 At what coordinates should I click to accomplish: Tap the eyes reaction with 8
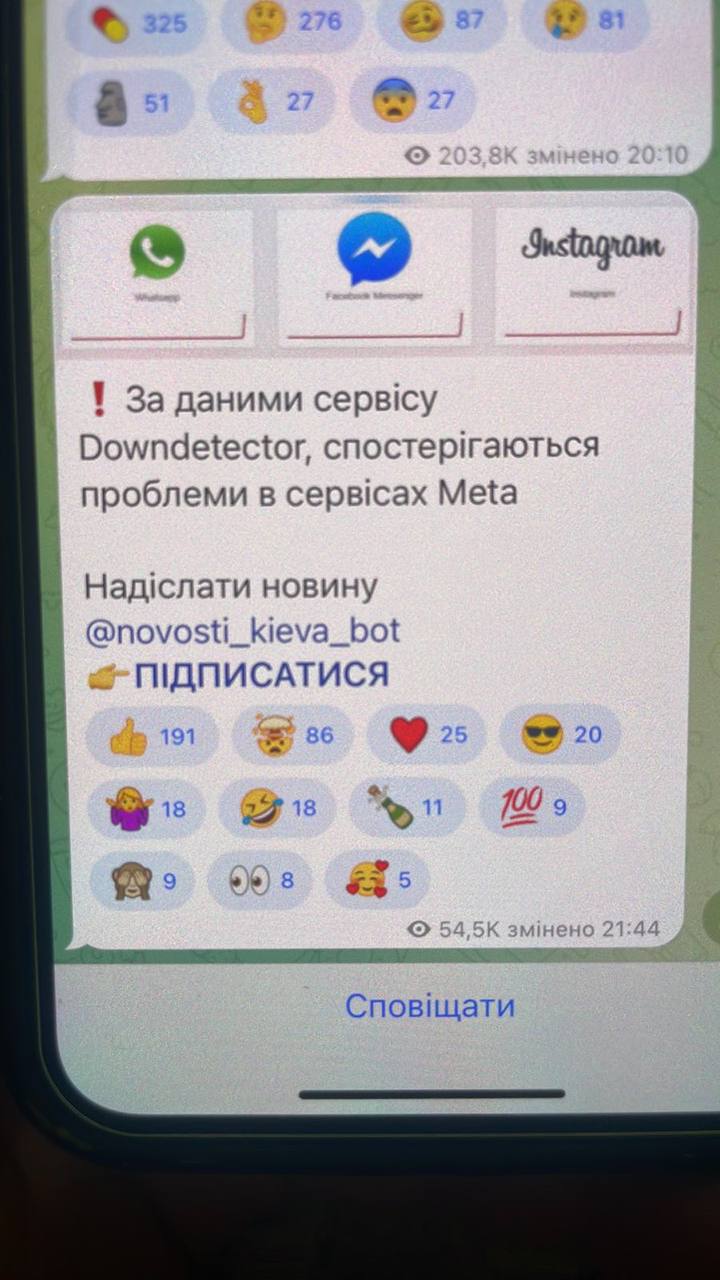pyautogui.click(x=260, y=881)
